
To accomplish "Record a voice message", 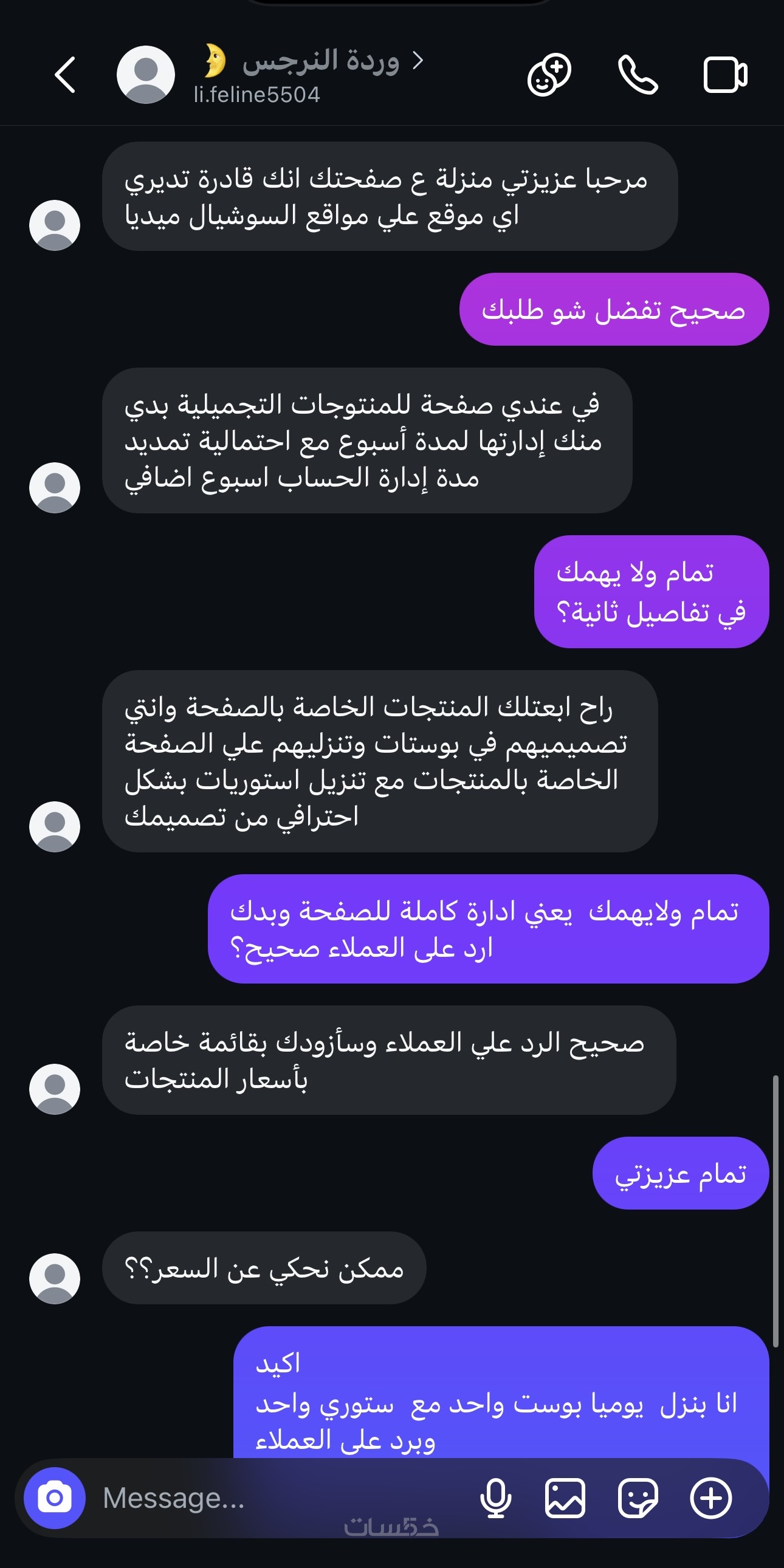I will pos(495,1498).
